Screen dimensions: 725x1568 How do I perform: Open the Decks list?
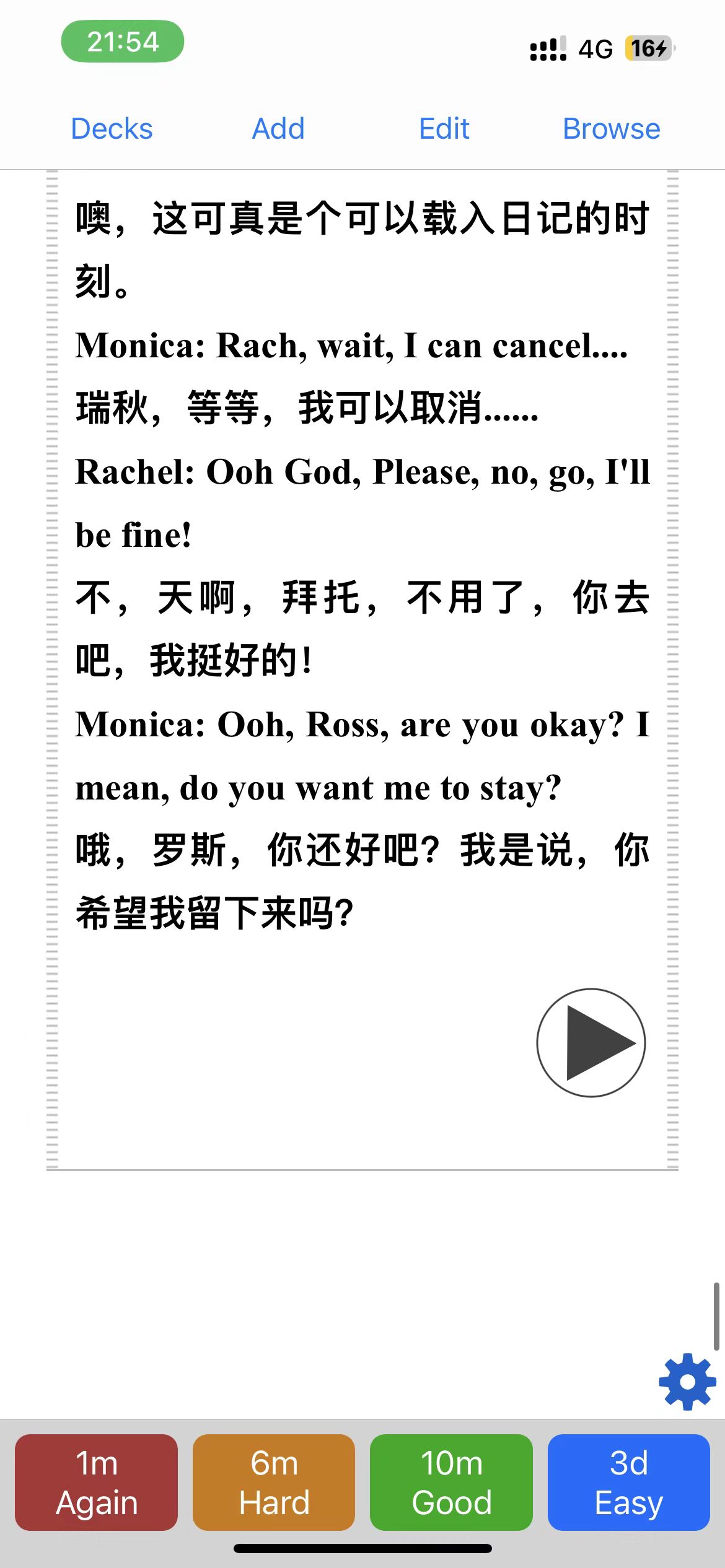coord(112,129)
